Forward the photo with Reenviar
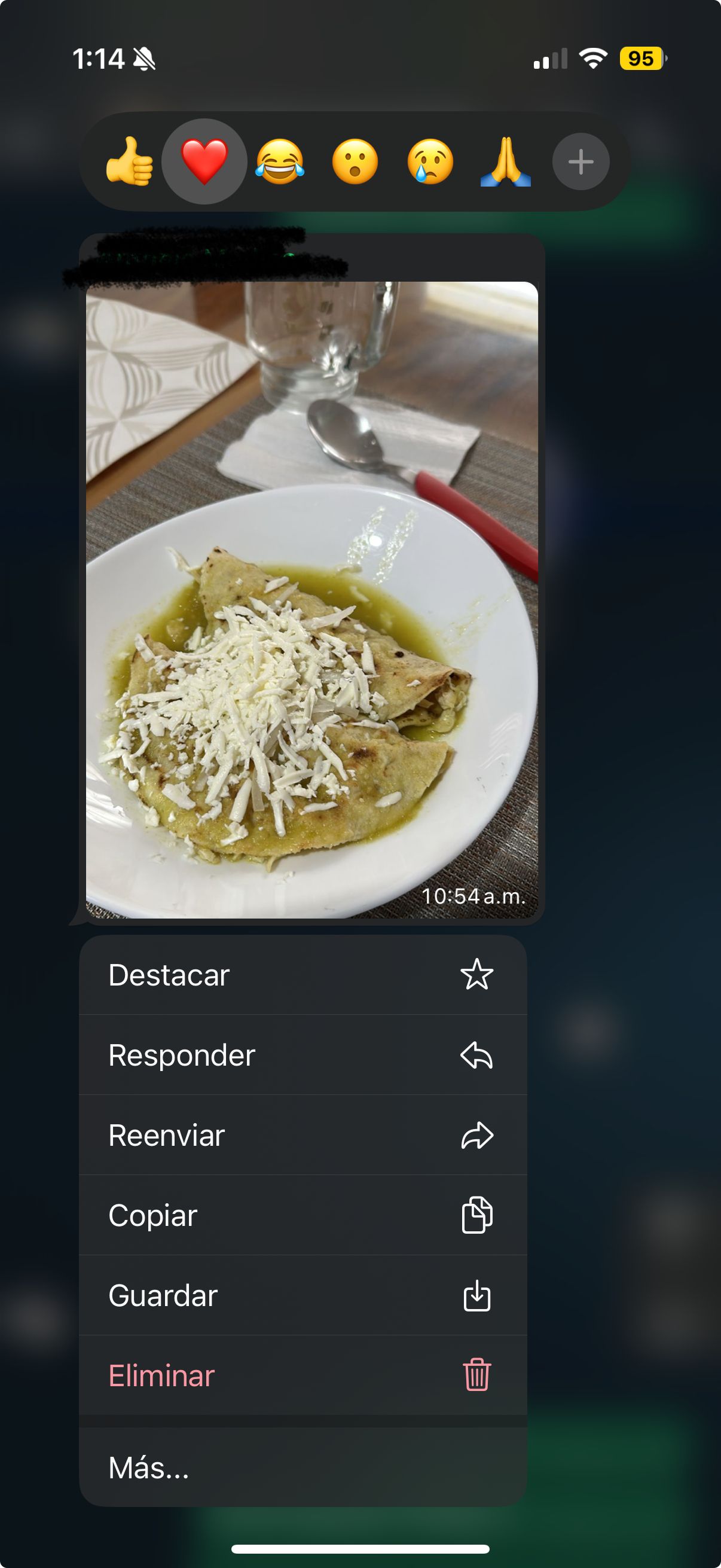 pos(303,1135)
